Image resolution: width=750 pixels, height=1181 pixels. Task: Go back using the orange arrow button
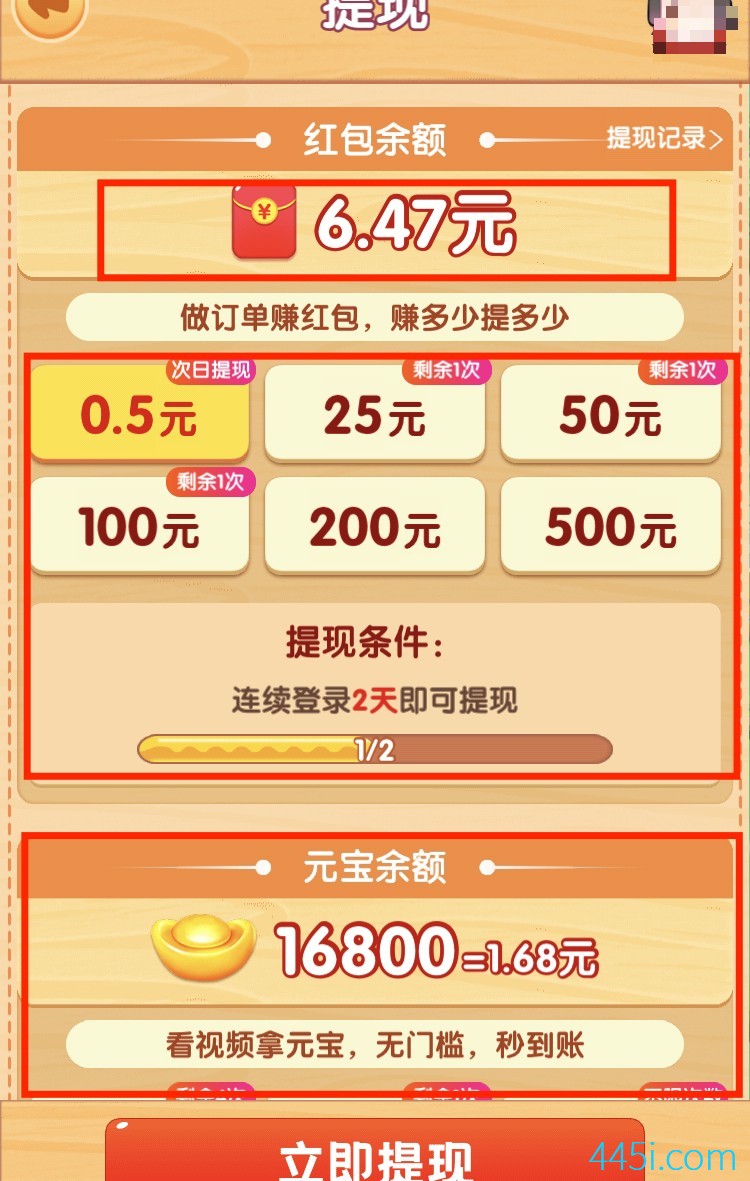tap(47, 12)
